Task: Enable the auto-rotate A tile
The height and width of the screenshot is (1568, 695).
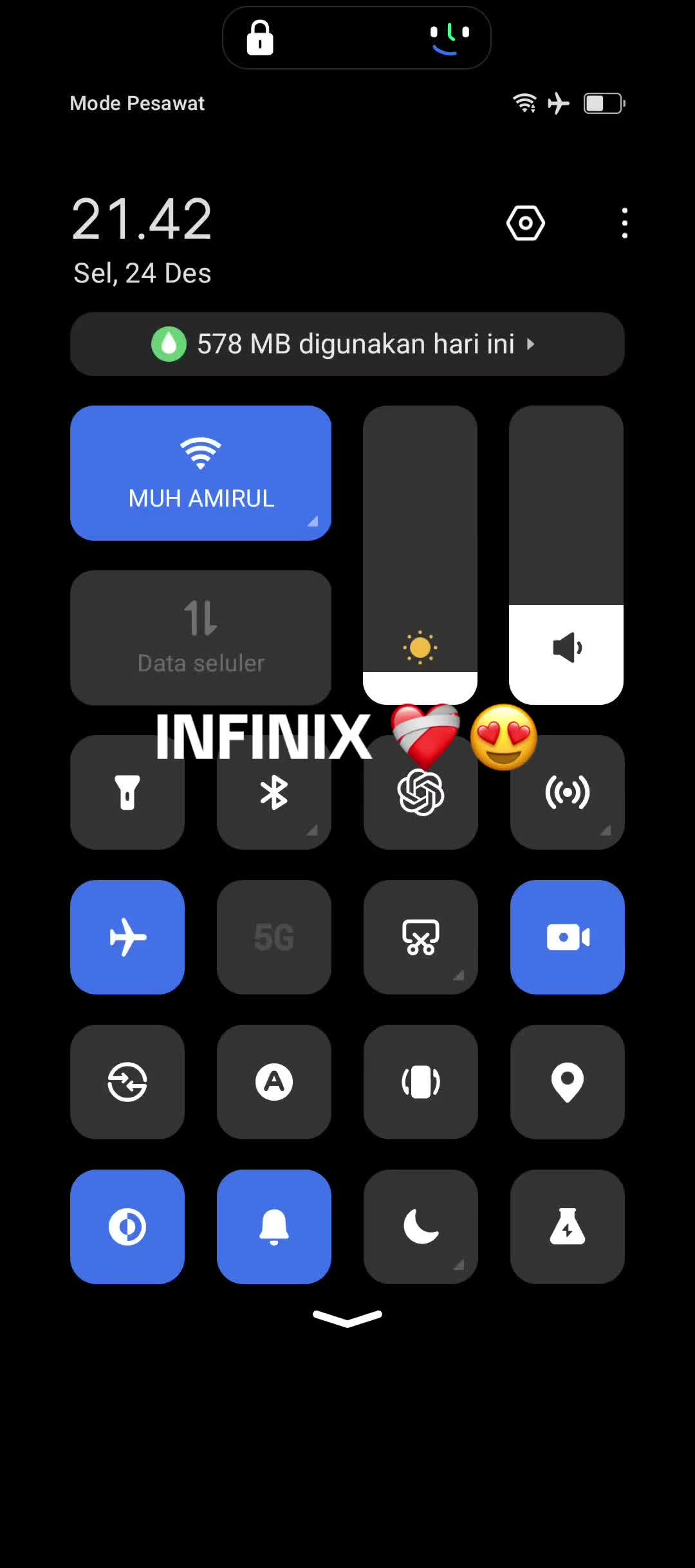Action: point(274,1082)
